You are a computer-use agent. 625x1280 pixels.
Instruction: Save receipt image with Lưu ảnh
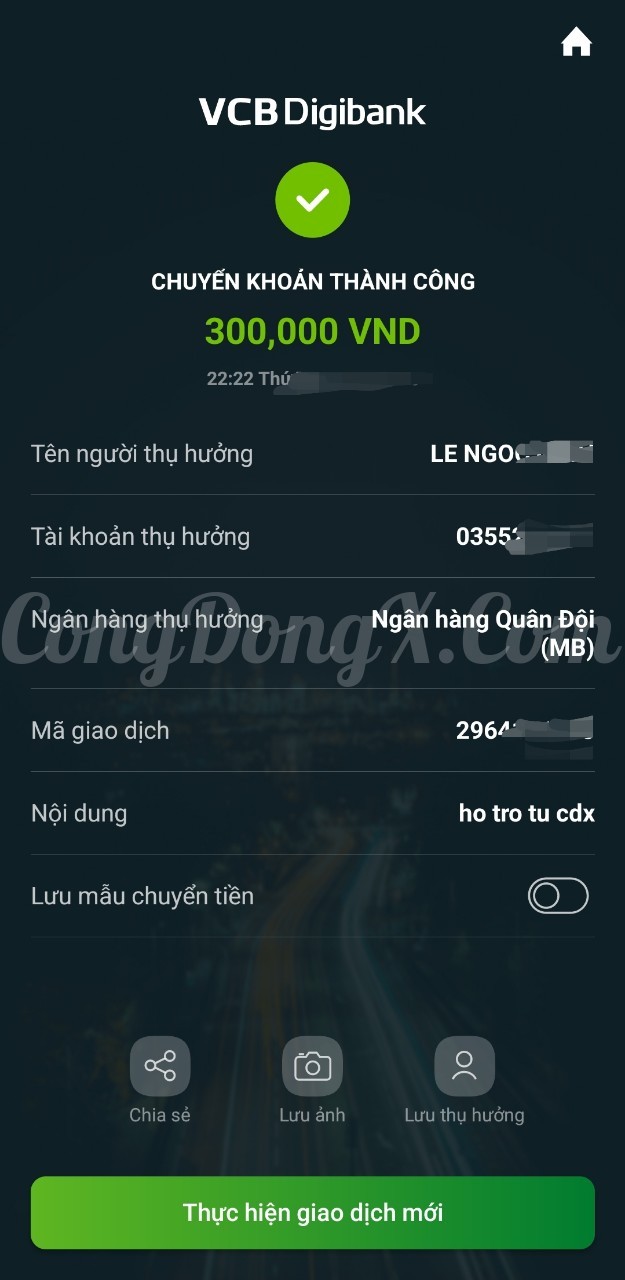coord(312,1066)
